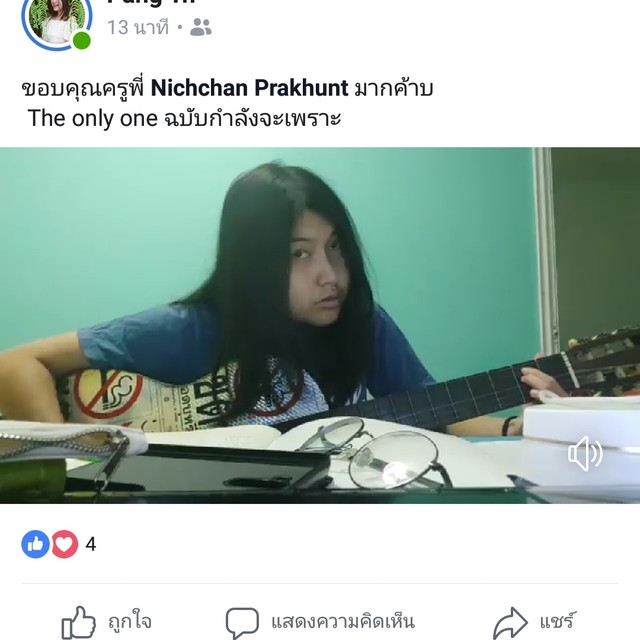
Task: Share the post with แชร์ button
Action: (535, 621)
